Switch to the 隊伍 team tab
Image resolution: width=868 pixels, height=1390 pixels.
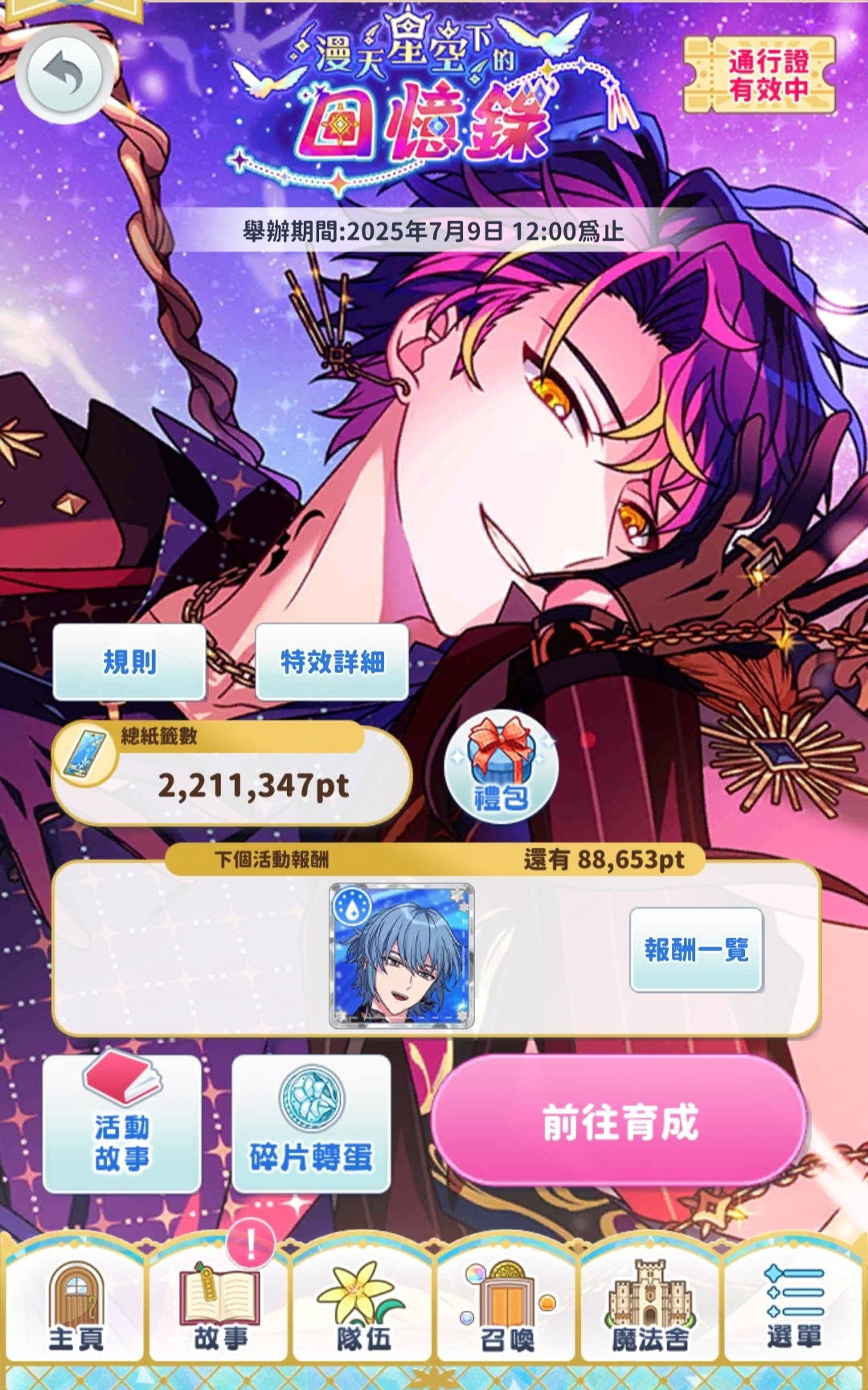[x=363, y=1306]
